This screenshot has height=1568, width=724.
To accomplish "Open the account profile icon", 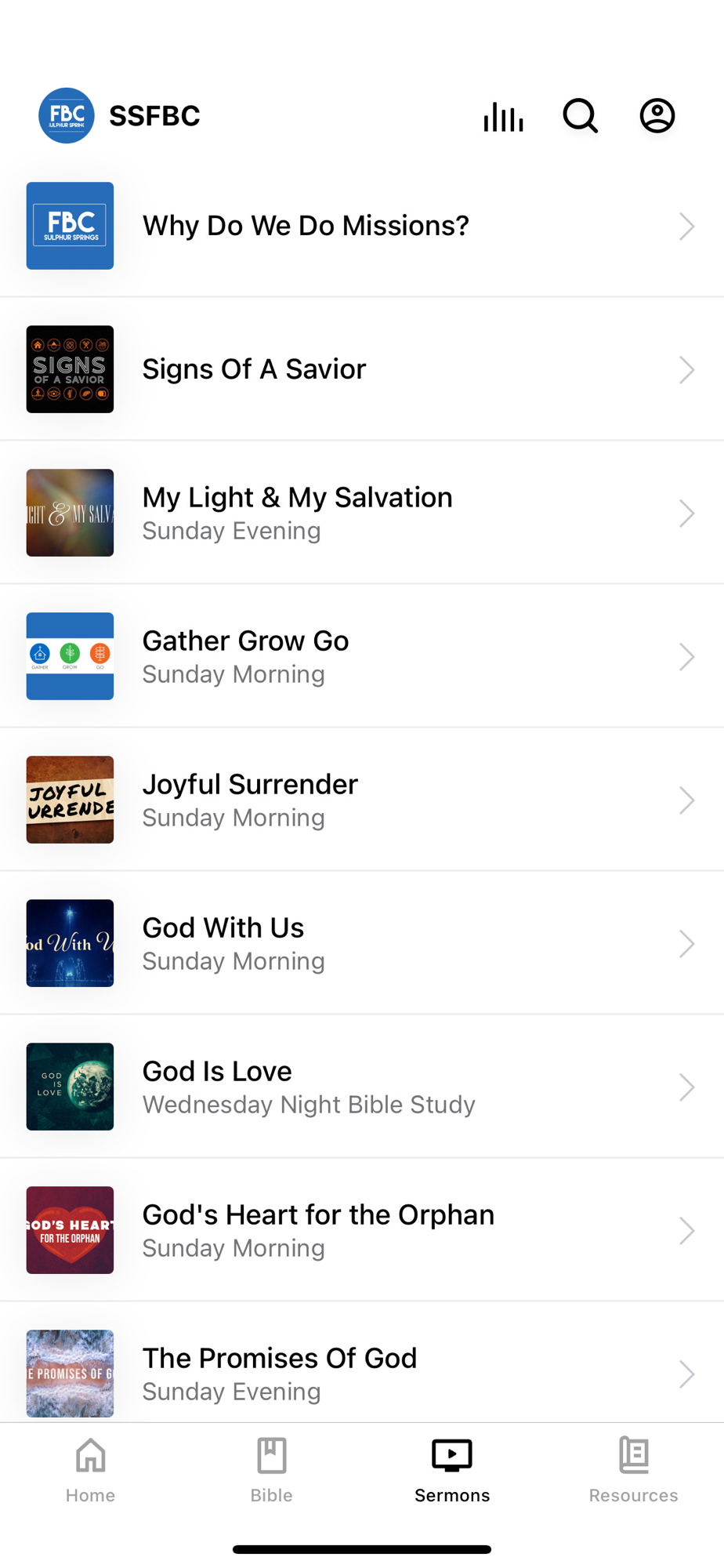I will (x=657, y=116).
